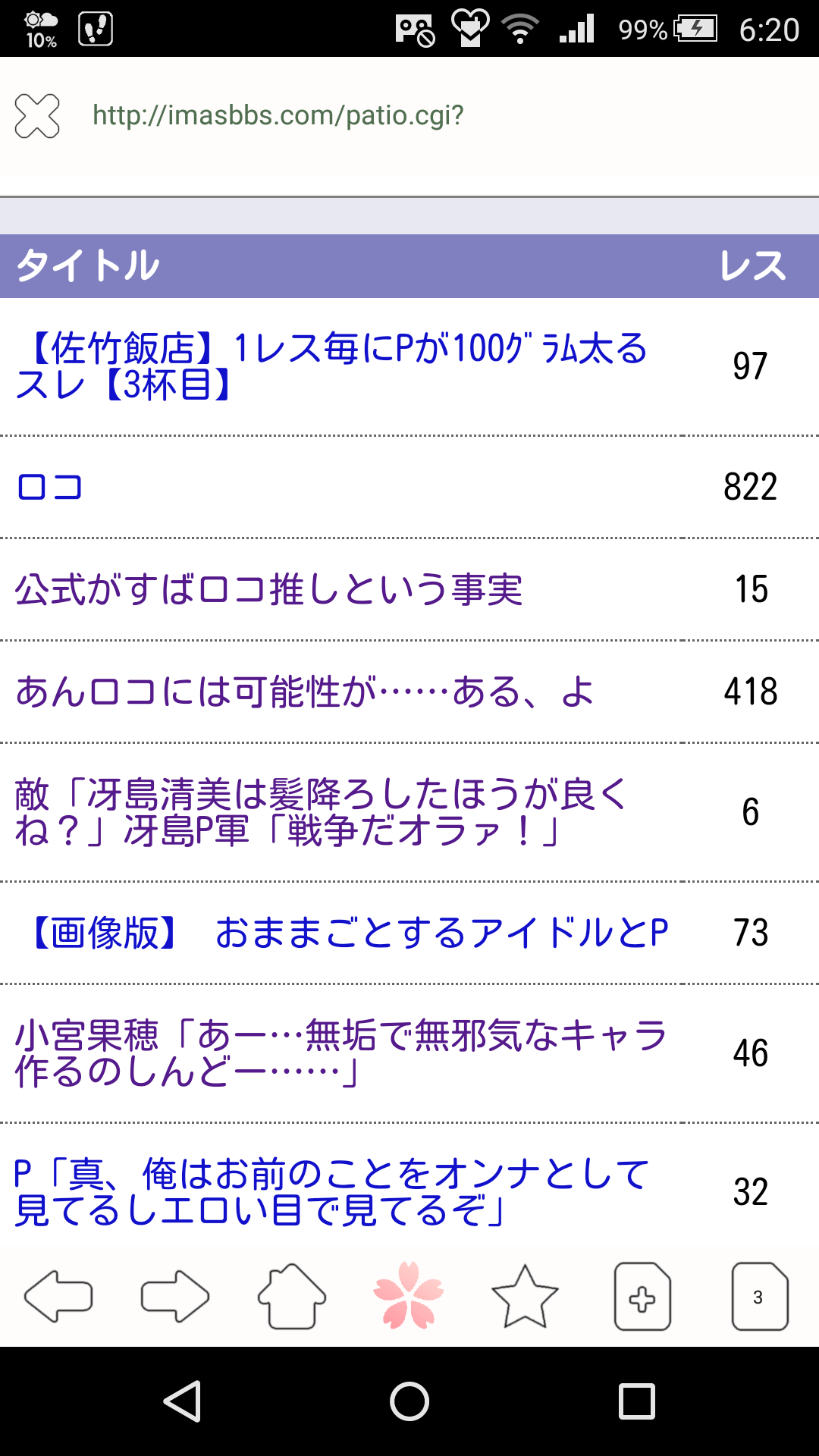Open the あんロコには可能性が thread
819x1456 pixels.
[303, 692]
